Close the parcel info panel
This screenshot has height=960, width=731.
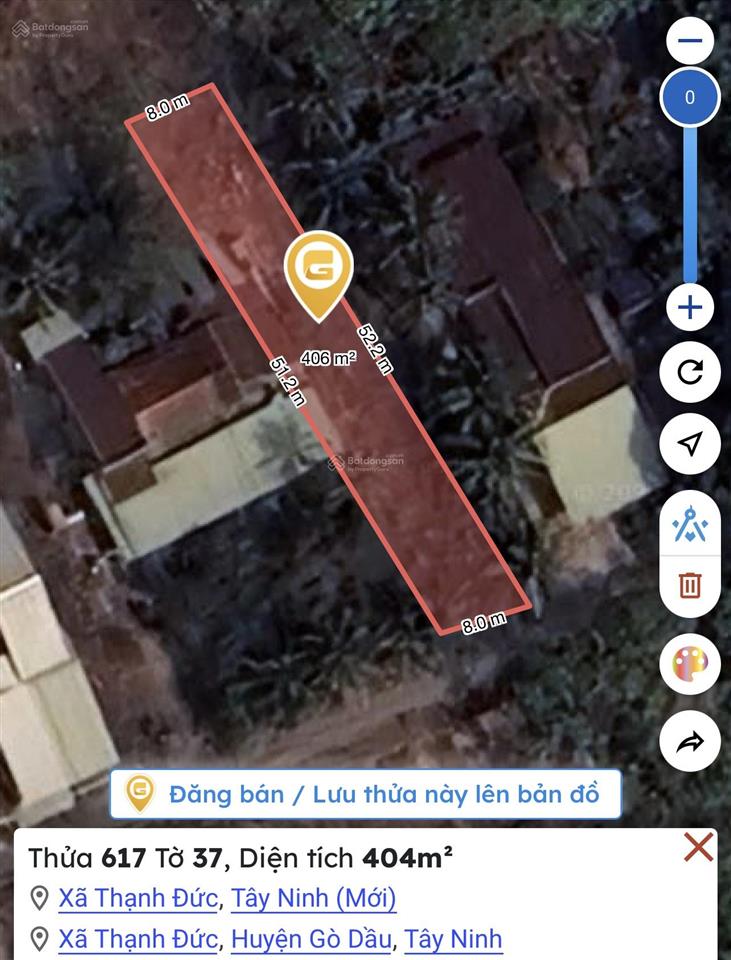(x=698, y=847)
